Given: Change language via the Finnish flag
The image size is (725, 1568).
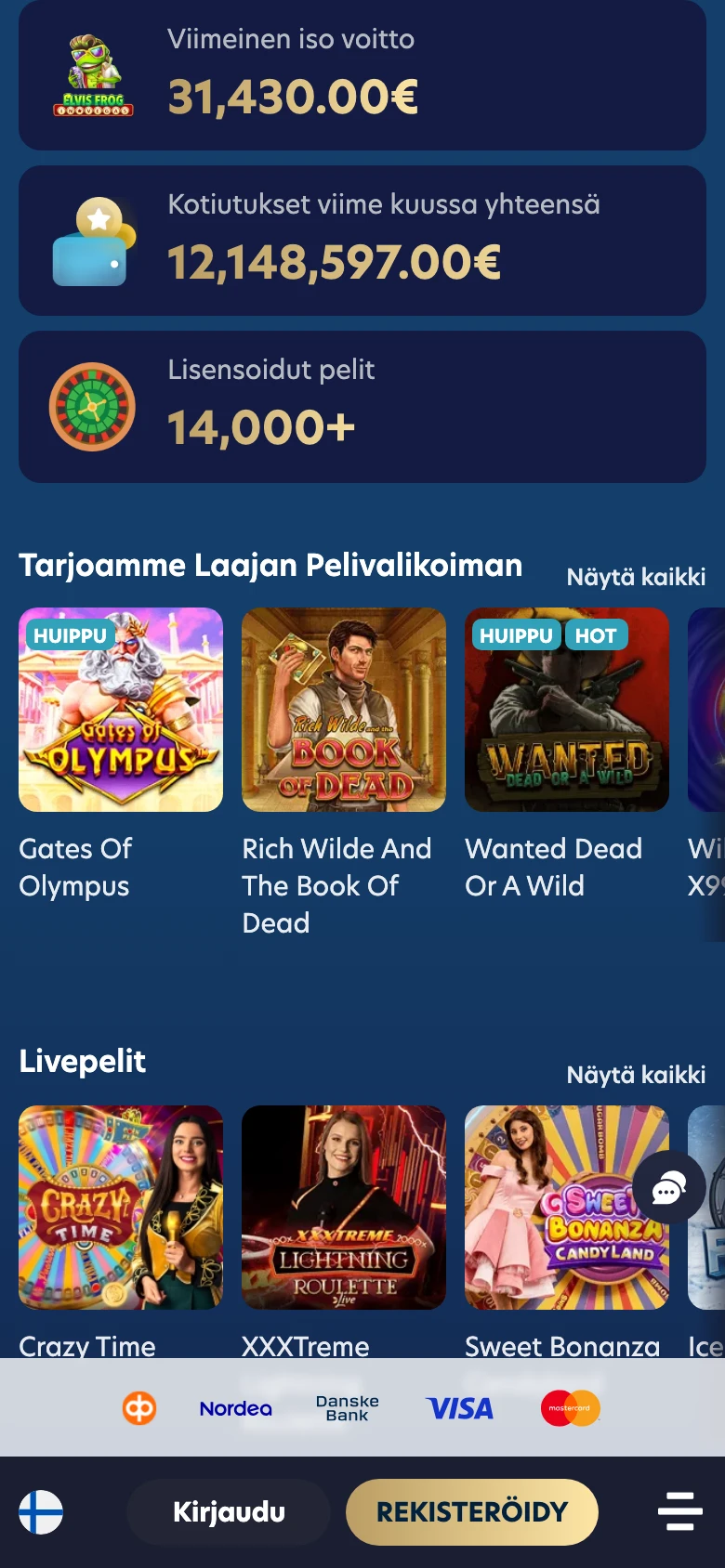Looking at the screenshot, I should coord(41,1512).
